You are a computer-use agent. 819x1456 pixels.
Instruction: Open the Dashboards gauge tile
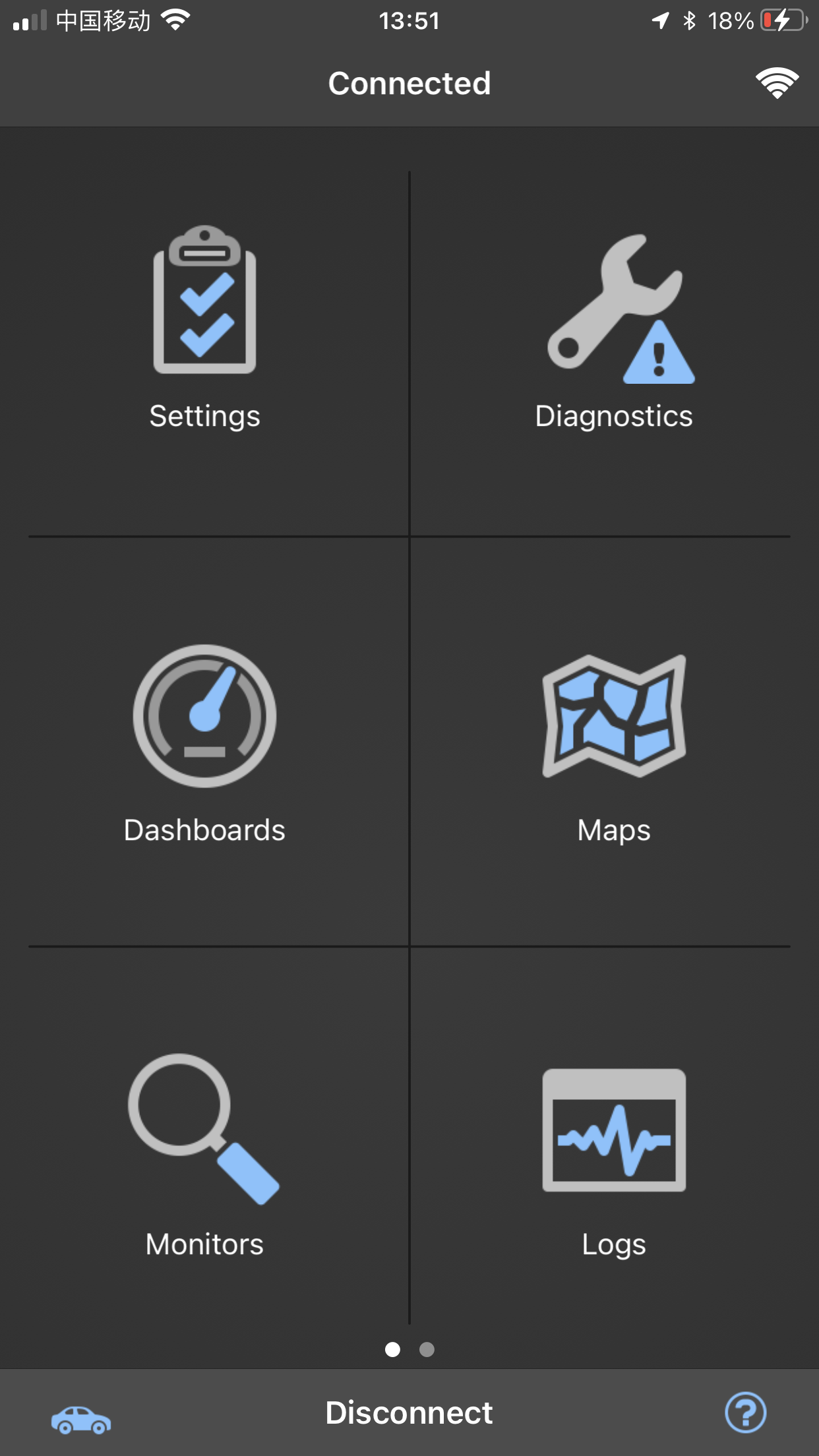[205, 743]
